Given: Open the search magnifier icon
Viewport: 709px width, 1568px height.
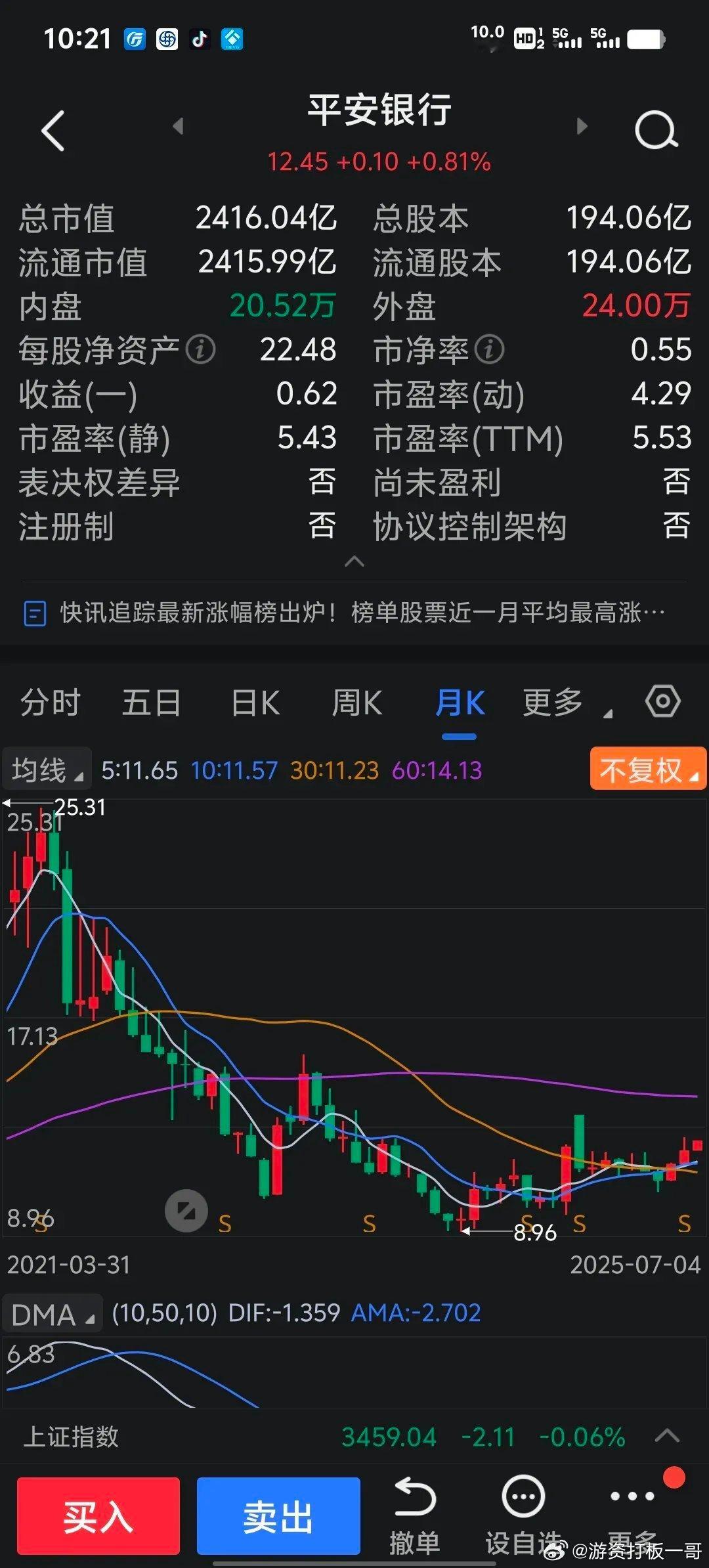Looking at the screenshot, I should coord(656,130).
